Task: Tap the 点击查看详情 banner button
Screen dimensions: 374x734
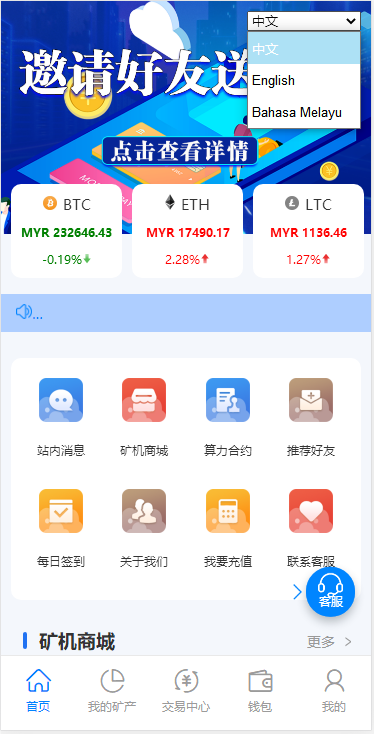Action: click(x=180, y=151)
